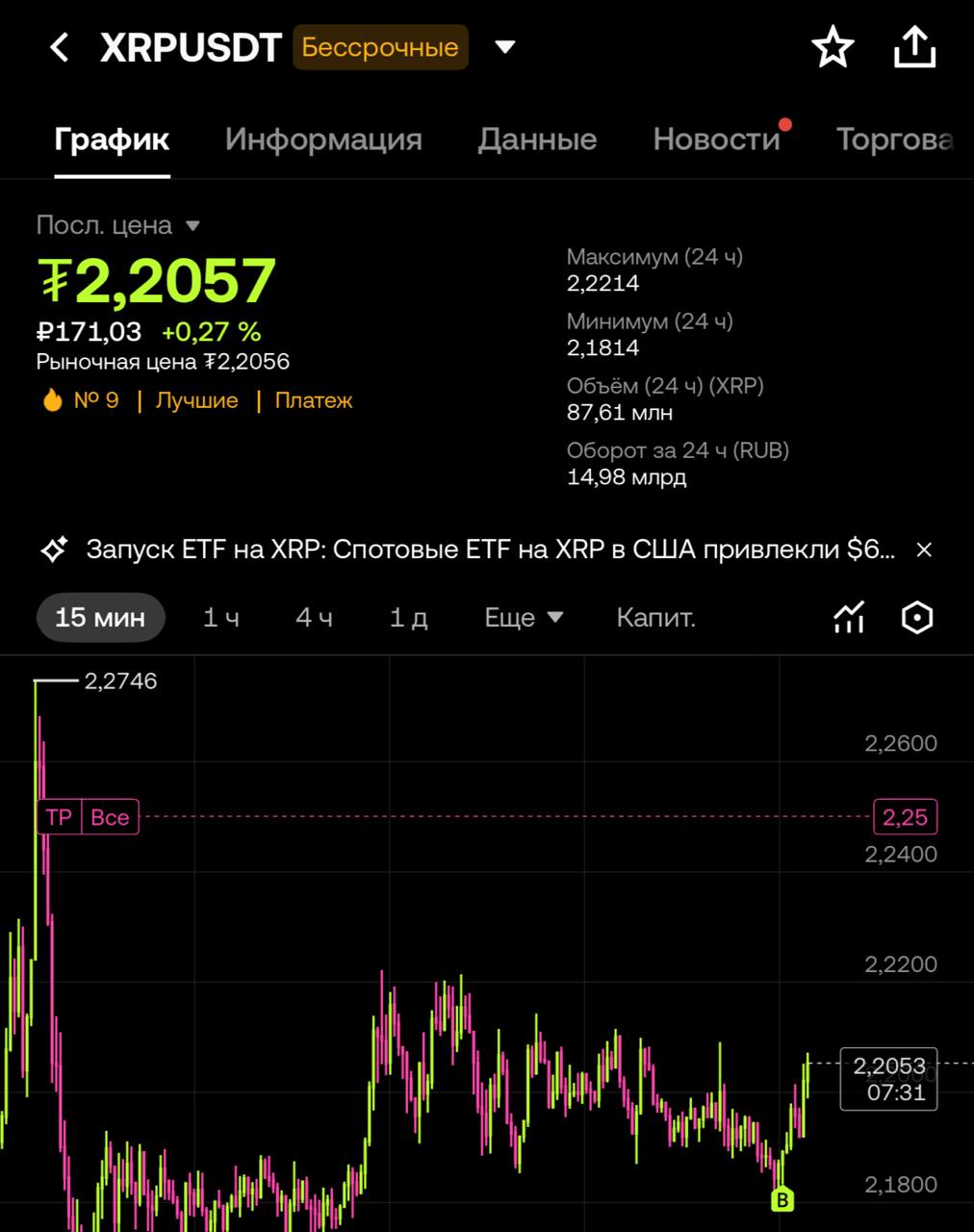Expand the Еще intervals dropdown
974x1232 pixels.
[x=524, y=617]
